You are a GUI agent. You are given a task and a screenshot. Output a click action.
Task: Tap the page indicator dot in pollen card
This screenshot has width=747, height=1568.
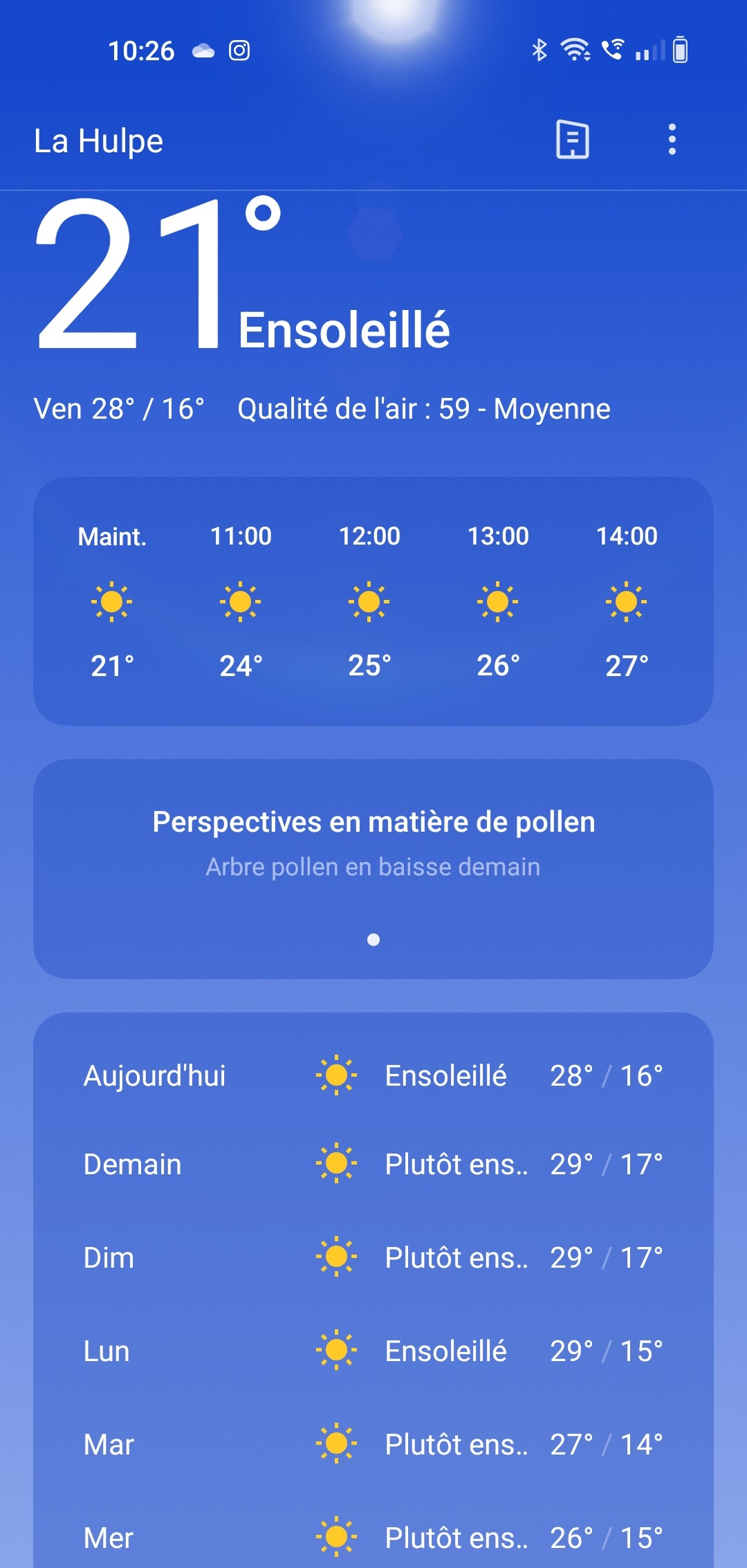[373, 939]
